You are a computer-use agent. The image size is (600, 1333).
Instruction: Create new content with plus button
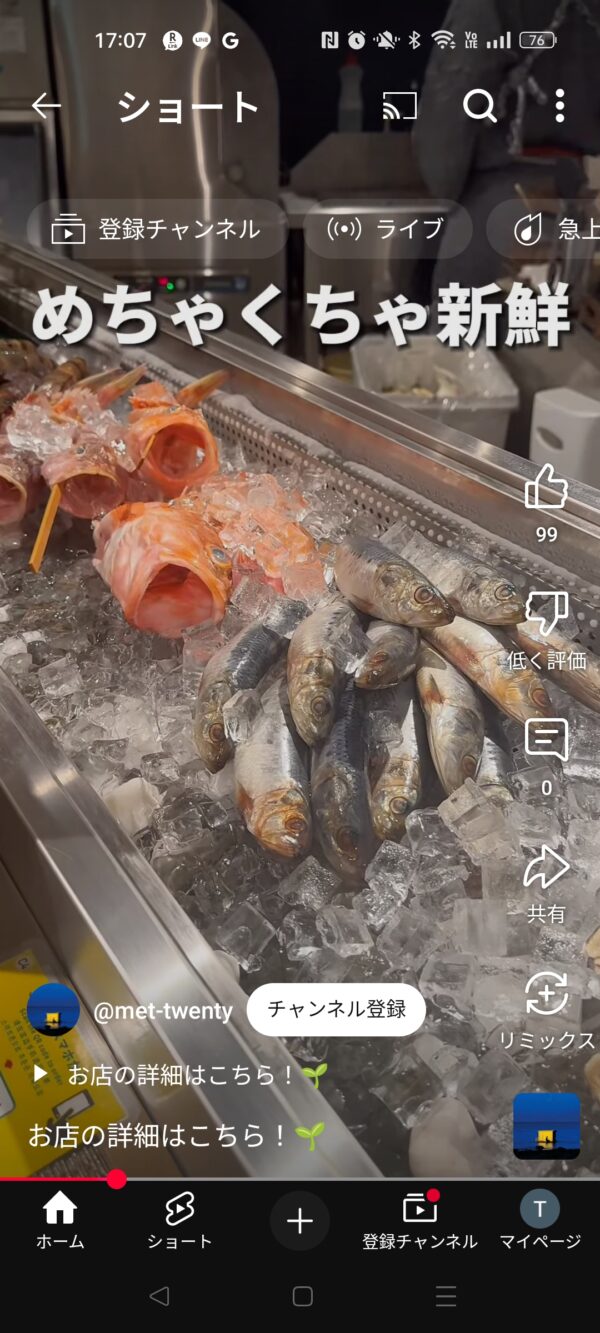tap(300, 1221)
